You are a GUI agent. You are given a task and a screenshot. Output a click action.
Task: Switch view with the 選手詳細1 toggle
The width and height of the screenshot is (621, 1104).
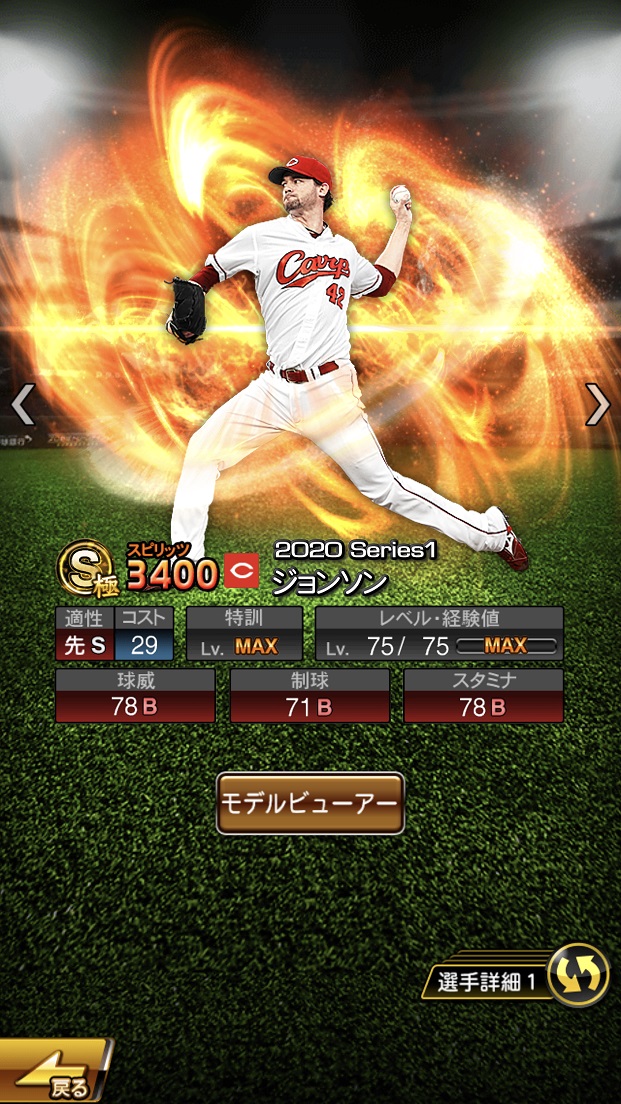[x=578, y=975]
